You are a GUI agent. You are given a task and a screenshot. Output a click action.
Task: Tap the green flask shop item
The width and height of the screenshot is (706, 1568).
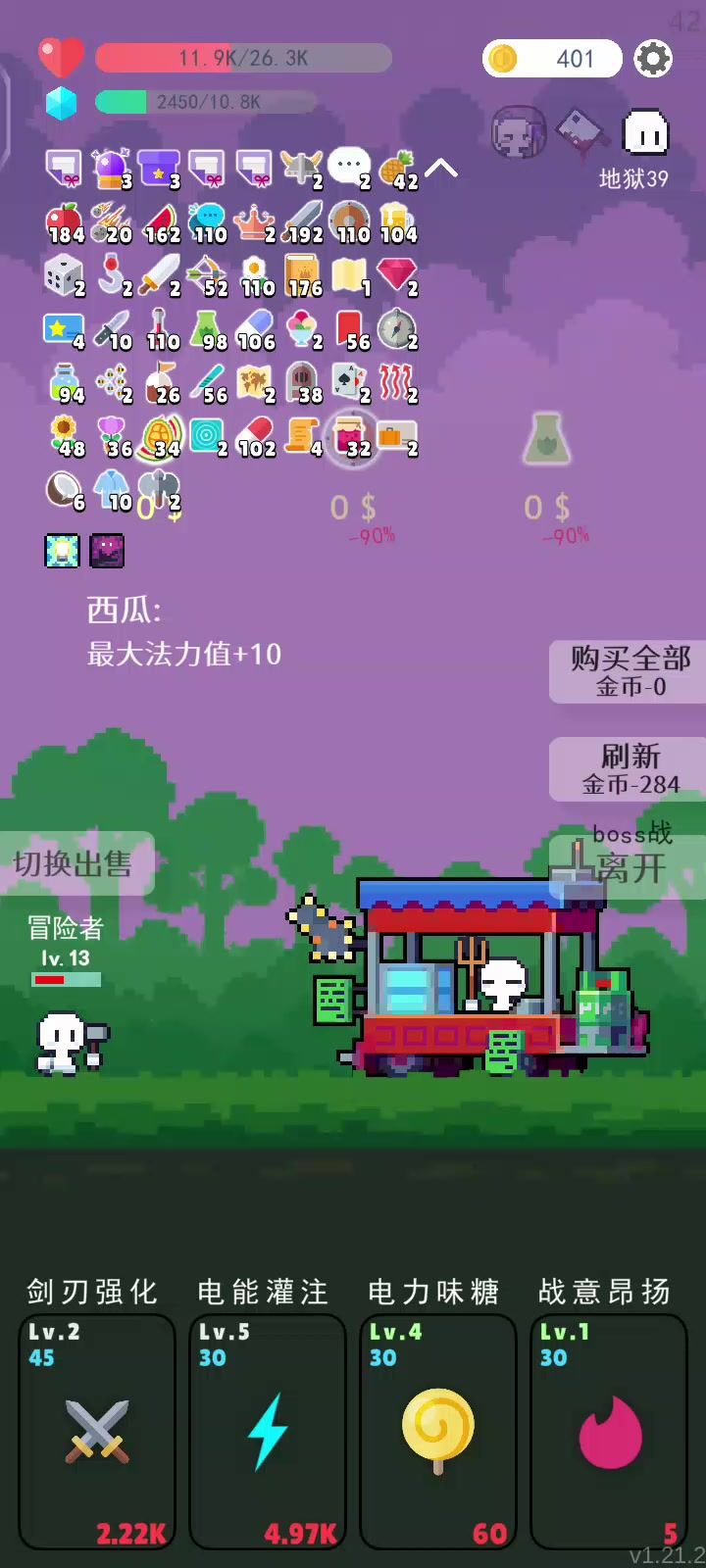(546, 438)
